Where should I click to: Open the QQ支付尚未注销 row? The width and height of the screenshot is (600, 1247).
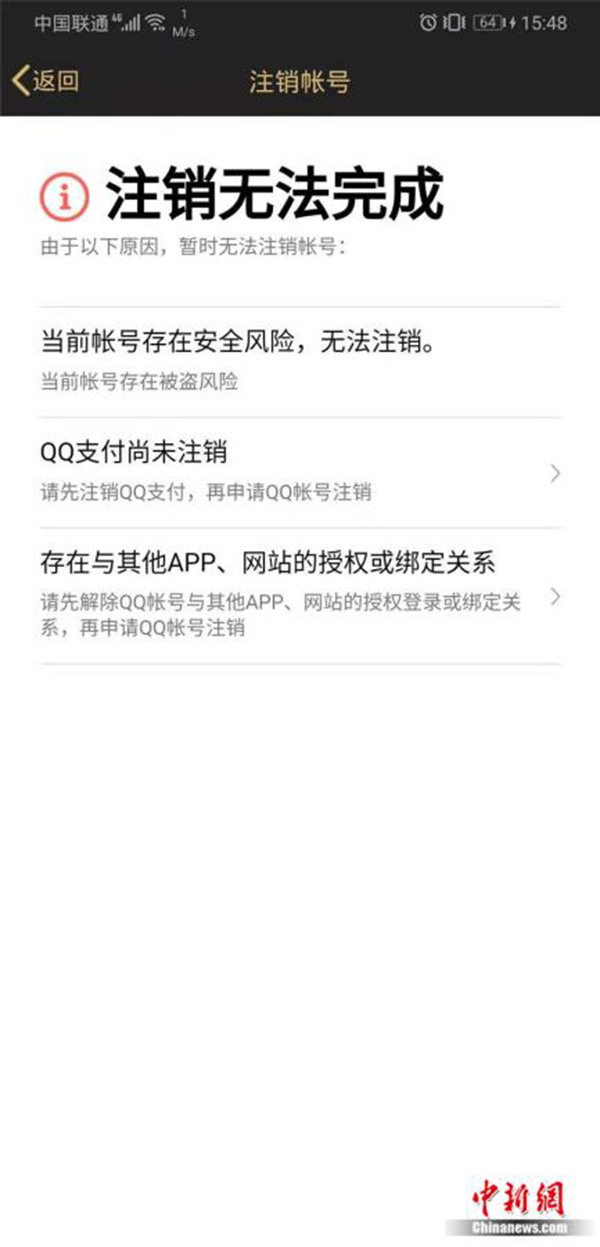point(300,472)
